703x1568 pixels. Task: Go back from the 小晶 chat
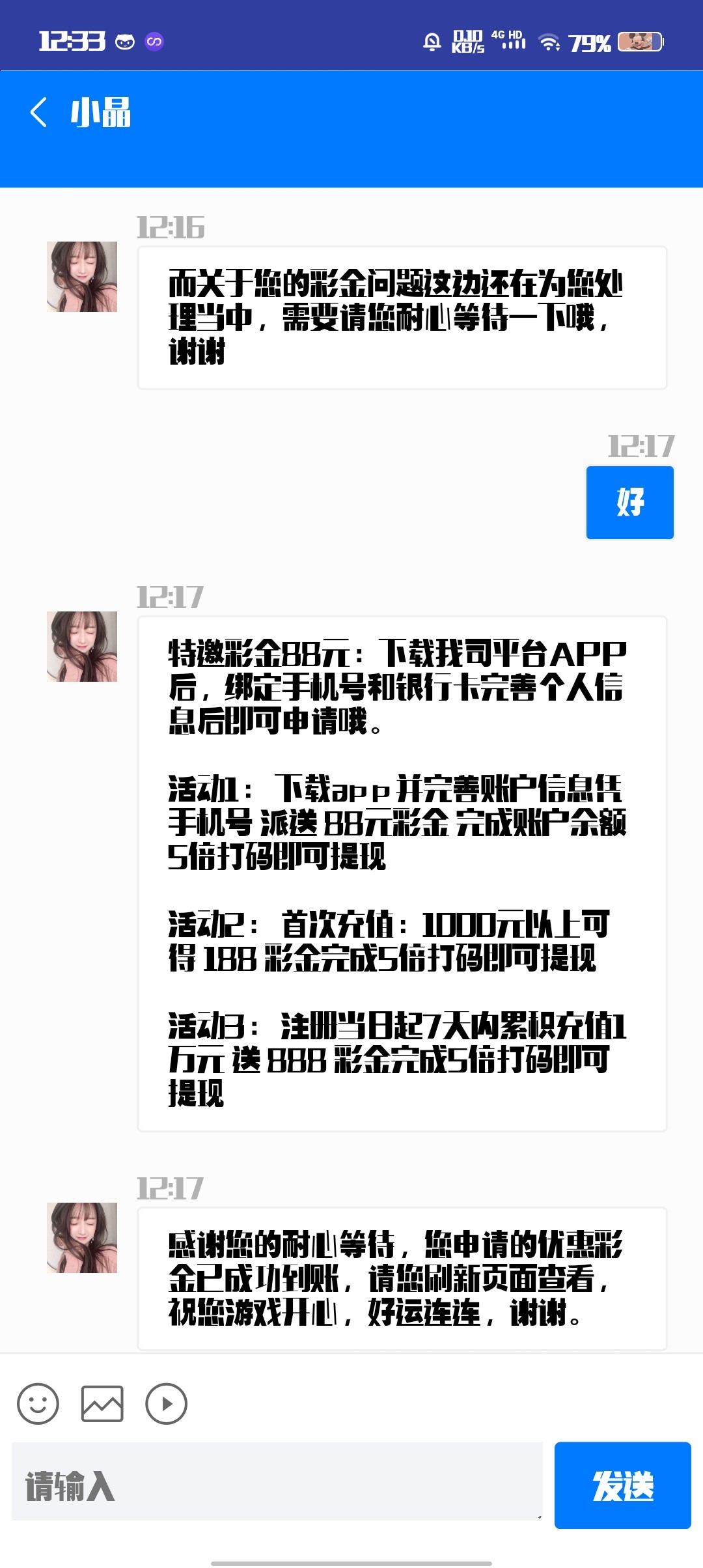(x=39, y=112)
